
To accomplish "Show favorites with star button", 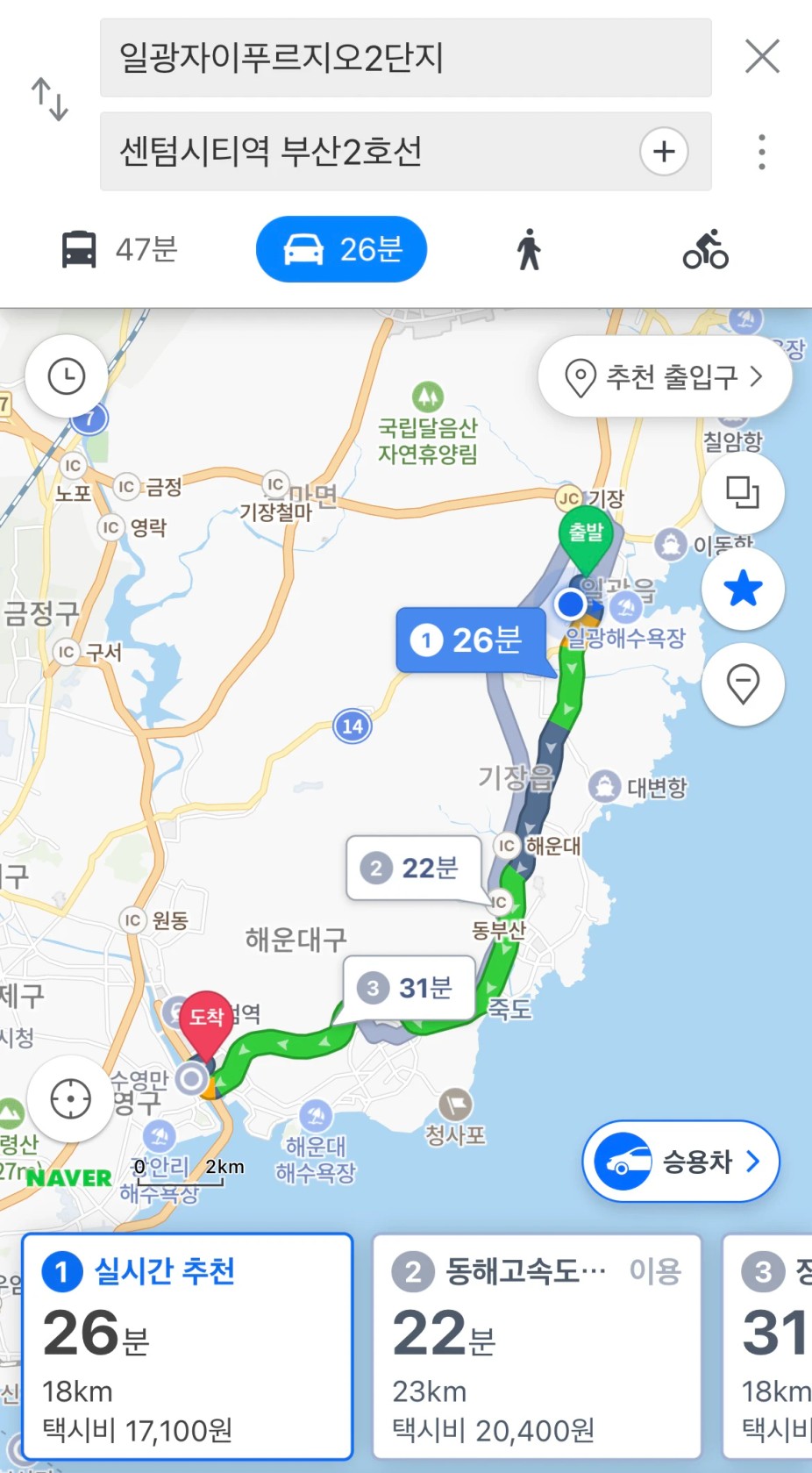I will (743, 588).
